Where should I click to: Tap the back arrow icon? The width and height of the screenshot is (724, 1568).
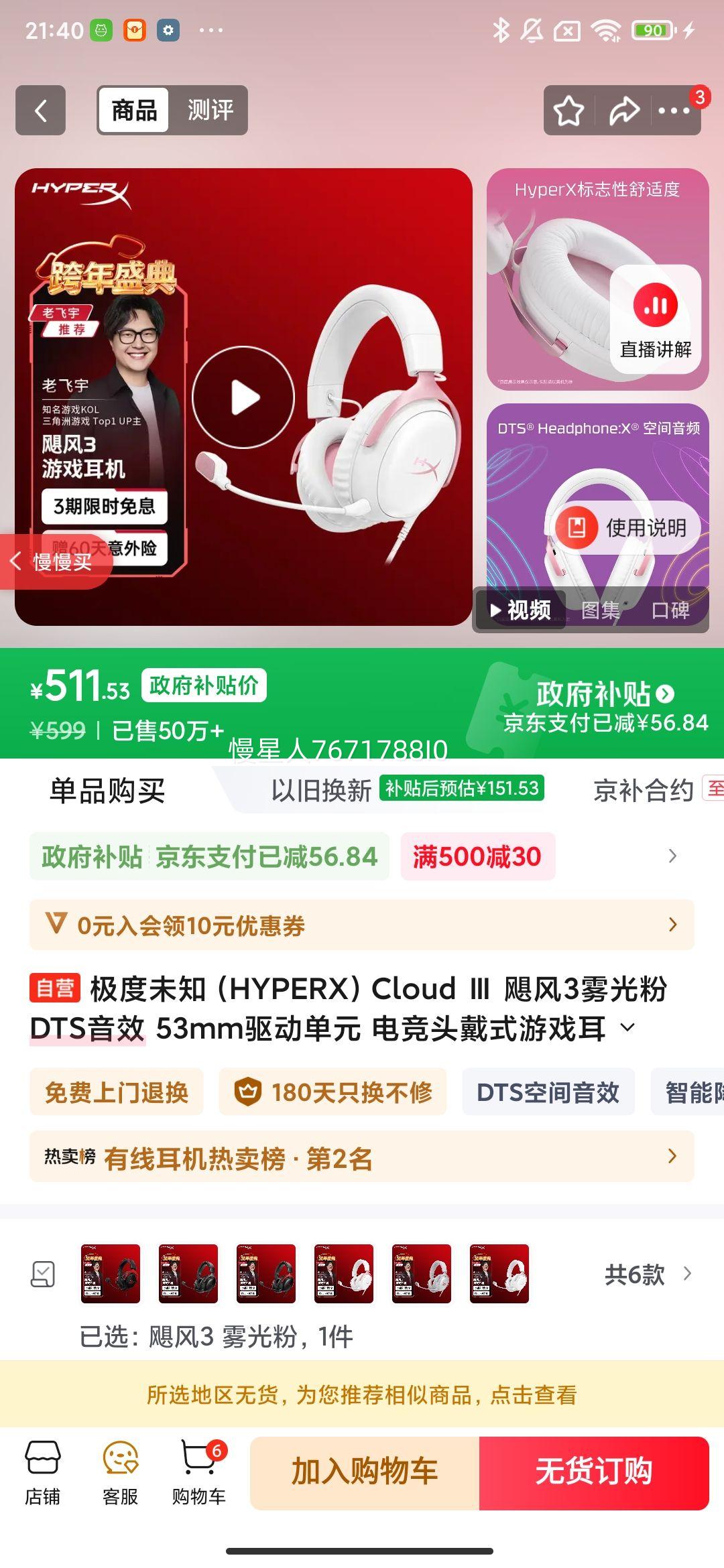point(38,110)
